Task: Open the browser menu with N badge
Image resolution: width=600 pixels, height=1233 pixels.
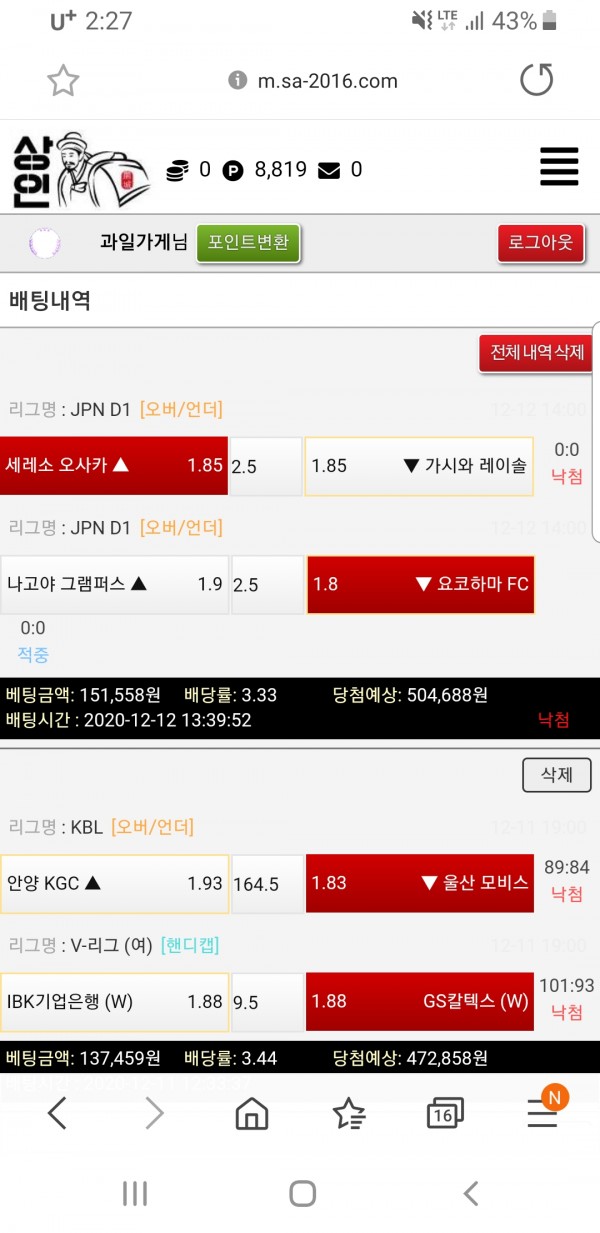Action: [543, 1113]
